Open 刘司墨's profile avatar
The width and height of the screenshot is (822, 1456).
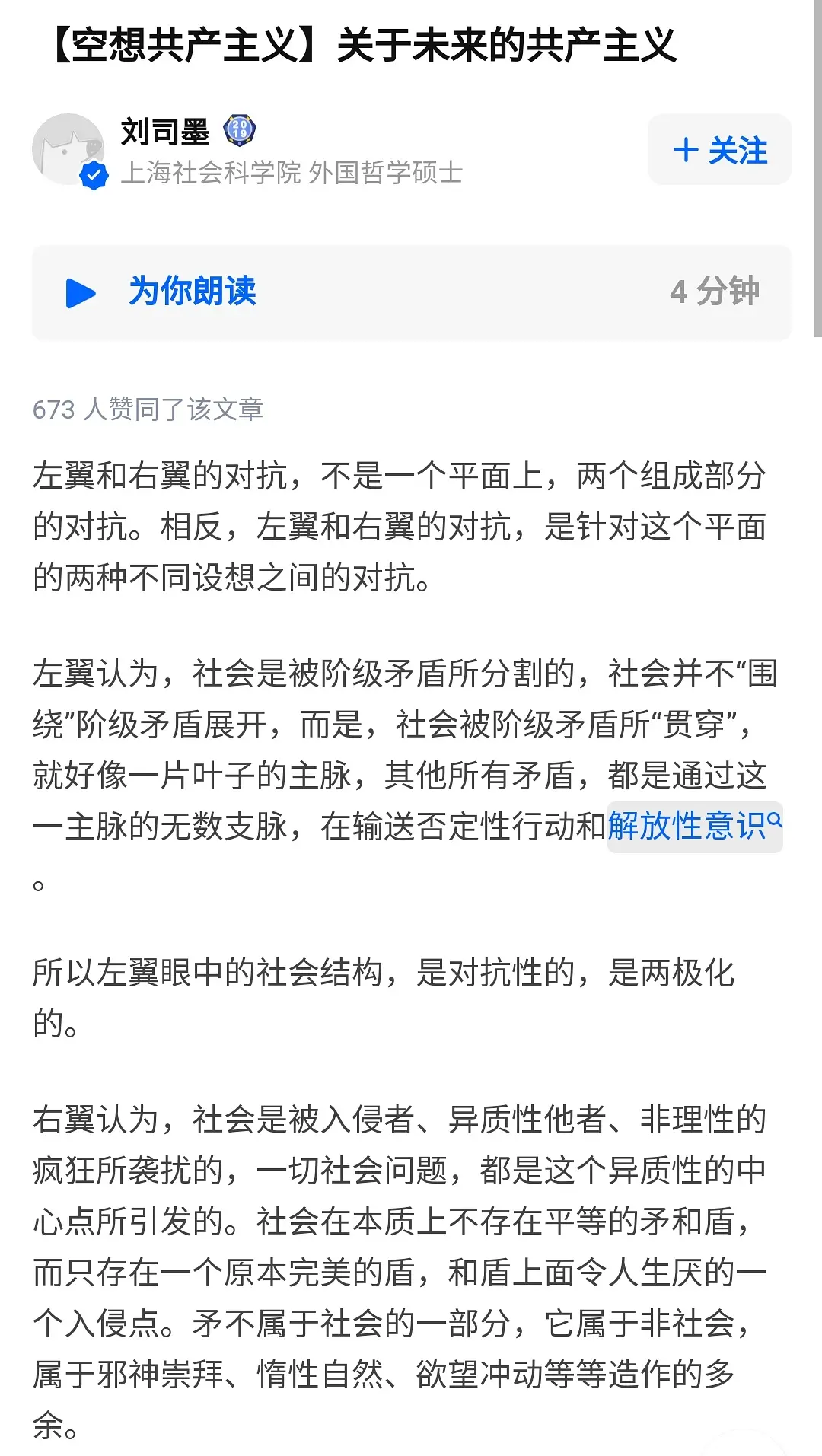pos(68,150)
